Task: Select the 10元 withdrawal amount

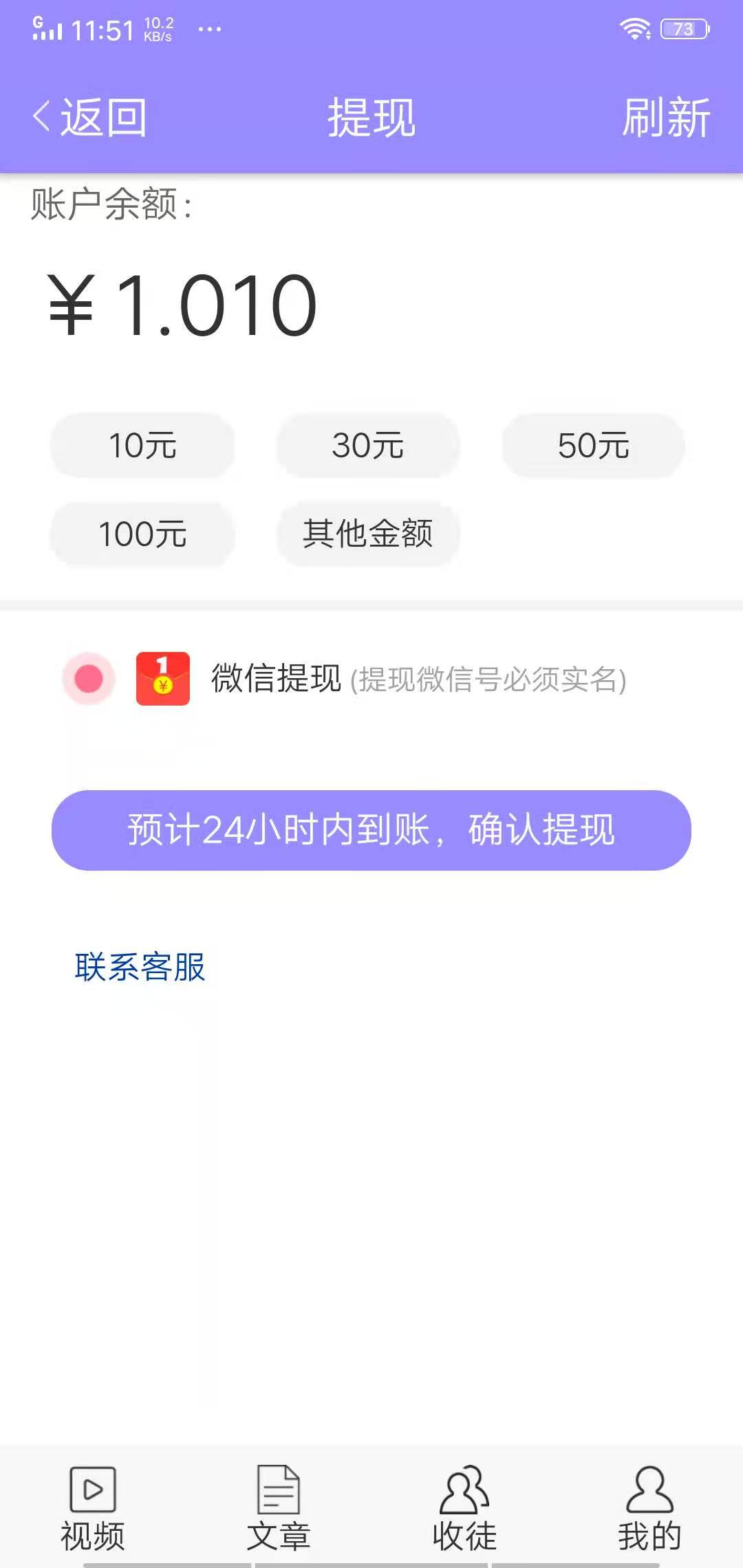Action: [142, 446]
